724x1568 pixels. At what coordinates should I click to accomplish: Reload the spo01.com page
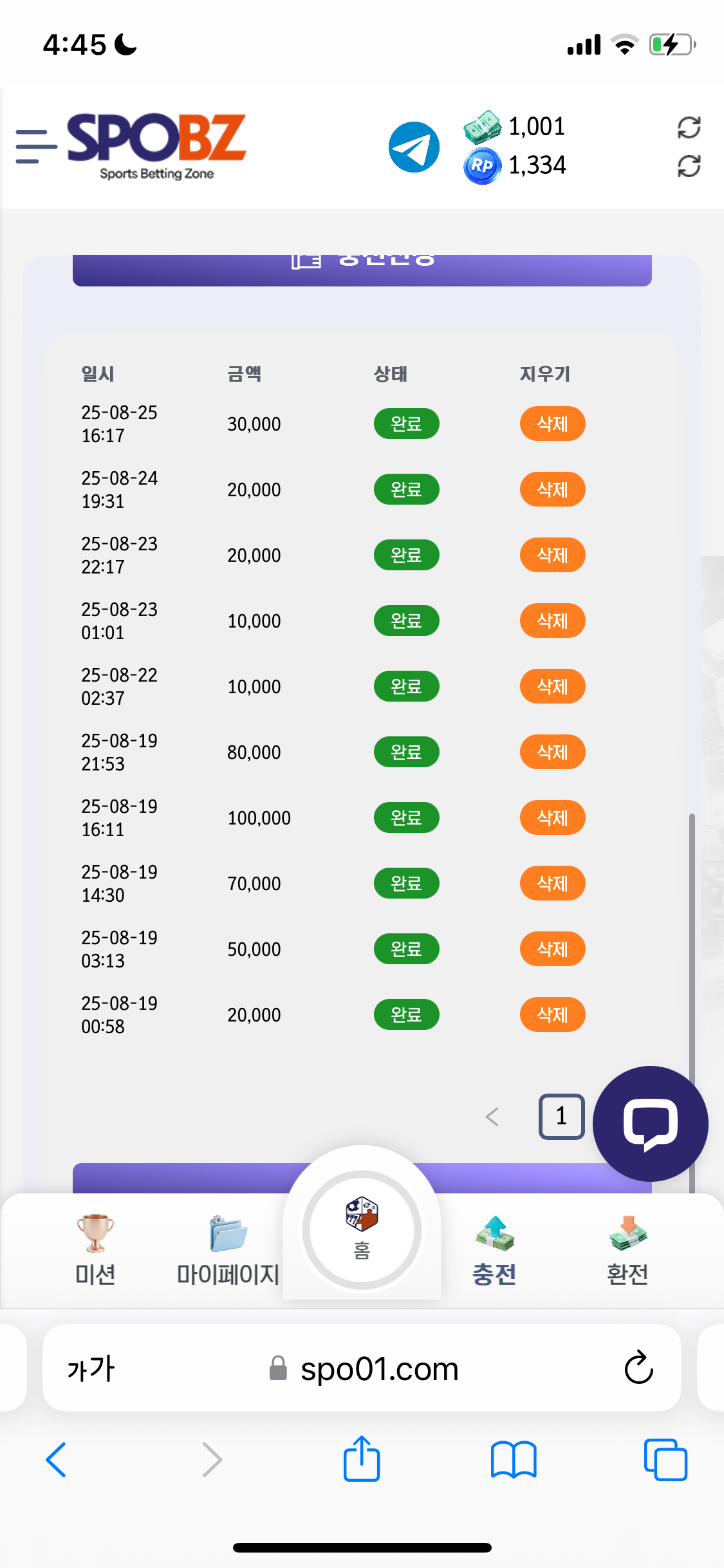click(638, 1367)
